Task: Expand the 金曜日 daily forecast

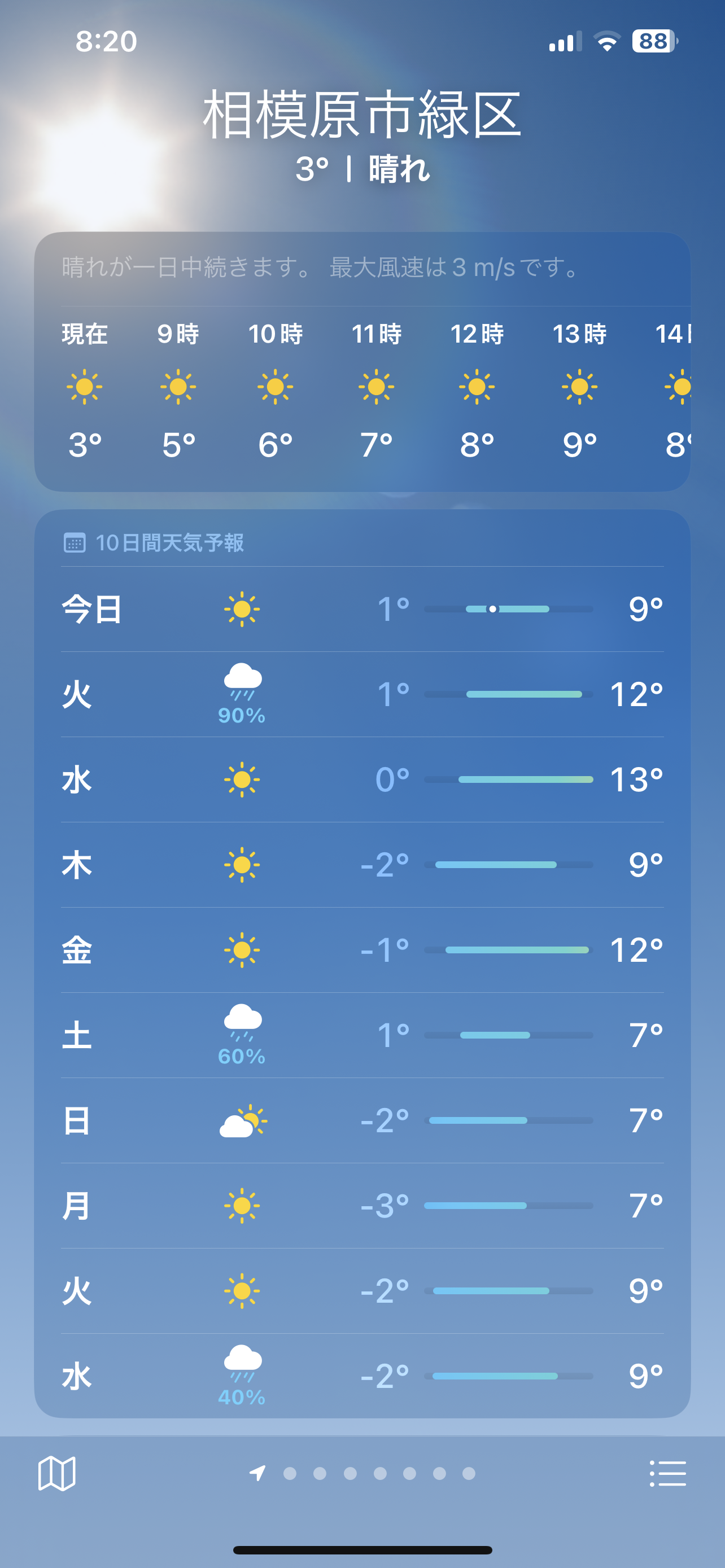Action: 362,949
